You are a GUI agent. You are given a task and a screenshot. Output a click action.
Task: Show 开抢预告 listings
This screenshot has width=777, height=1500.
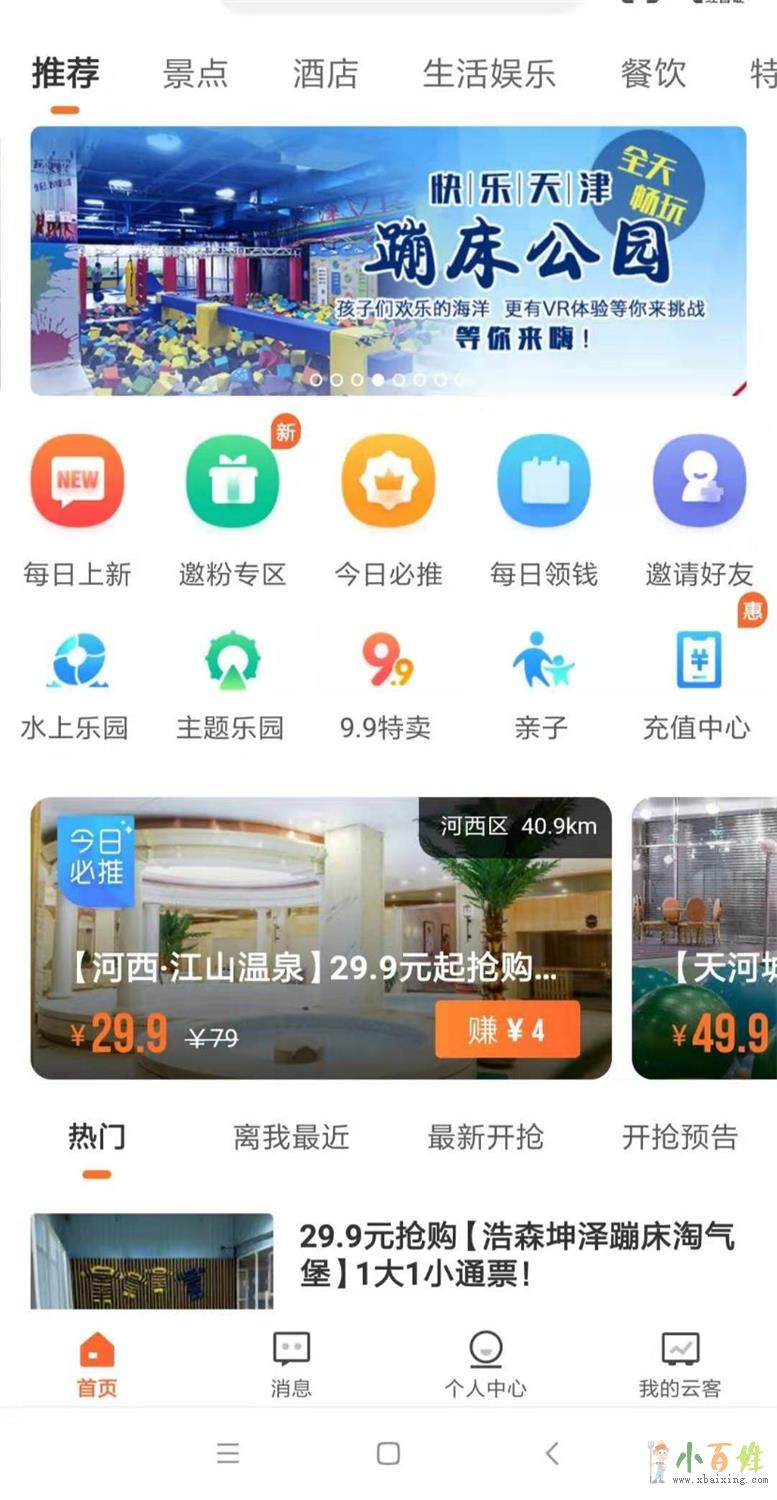[x=680, y=1137]
